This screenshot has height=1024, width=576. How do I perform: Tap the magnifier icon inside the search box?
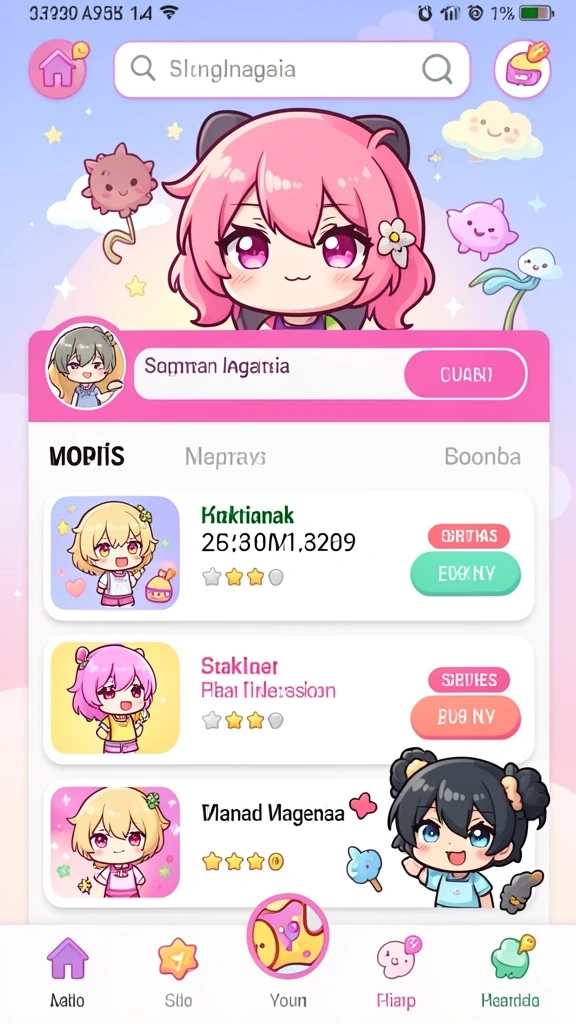tap(437, 68)
